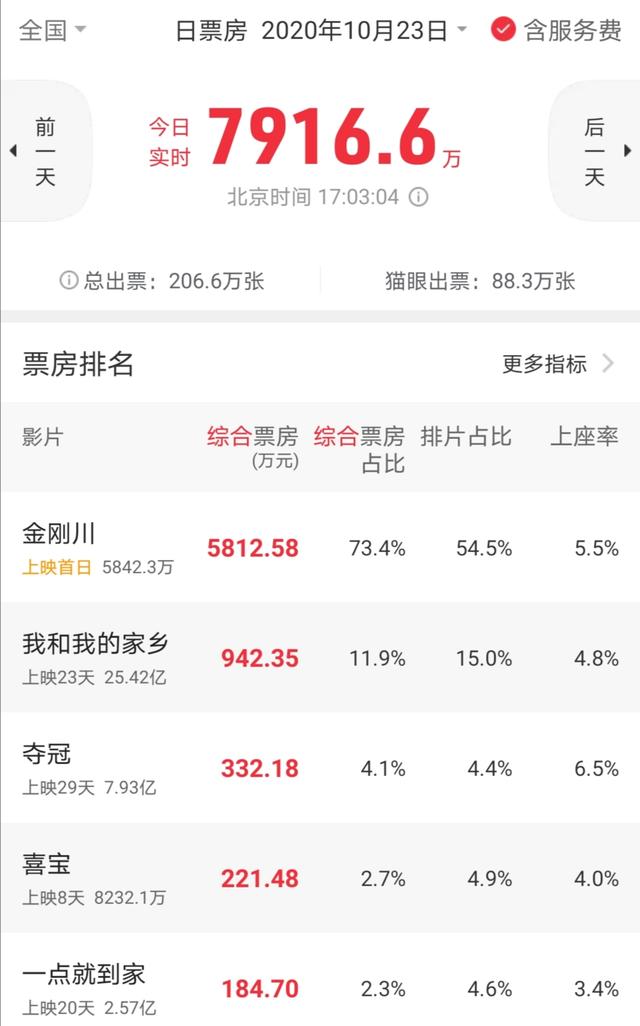Tap the 综合票房(万元) column header

[253, 447]
